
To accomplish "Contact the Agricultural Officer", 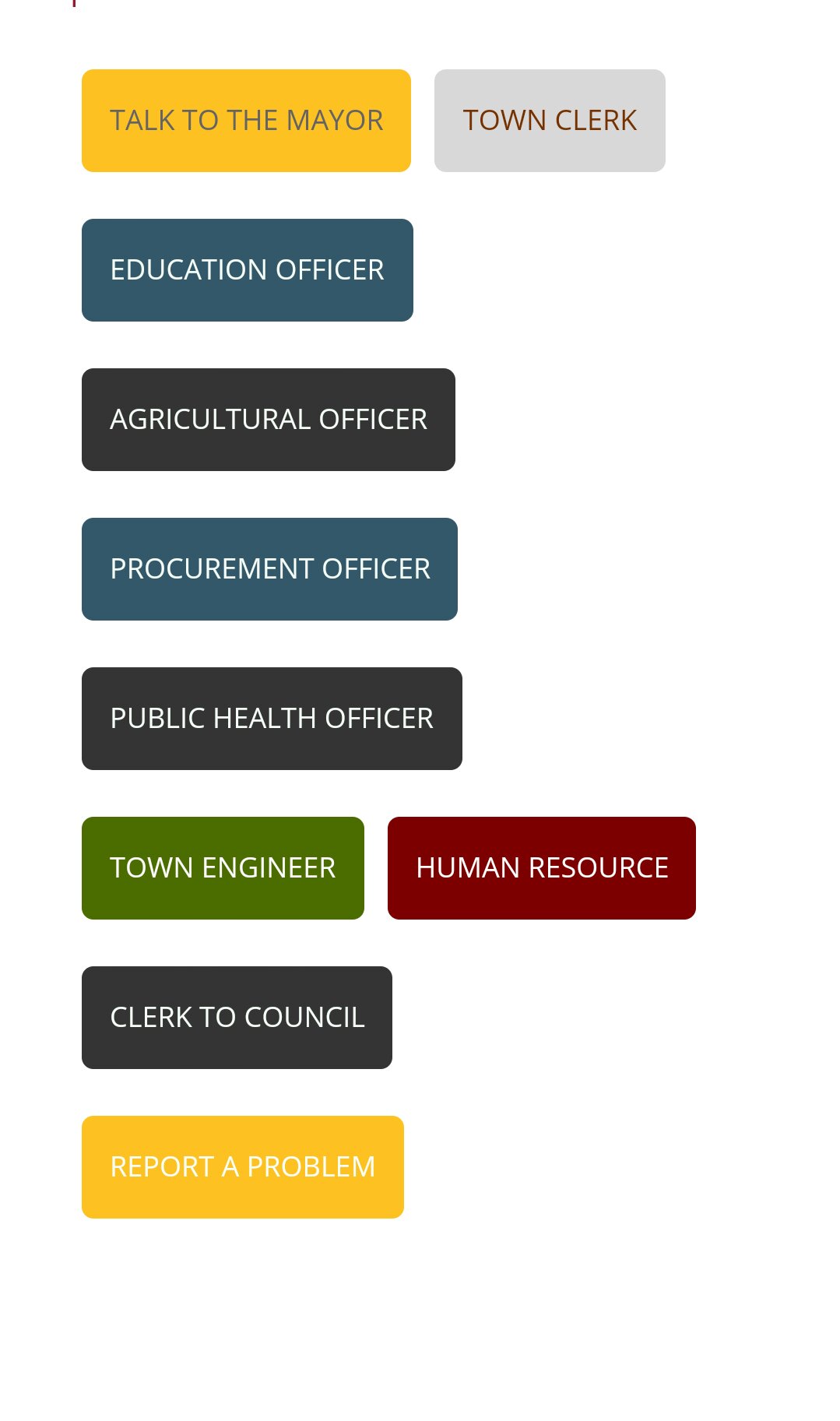I will pyautogui.click(x=268, y=420).
